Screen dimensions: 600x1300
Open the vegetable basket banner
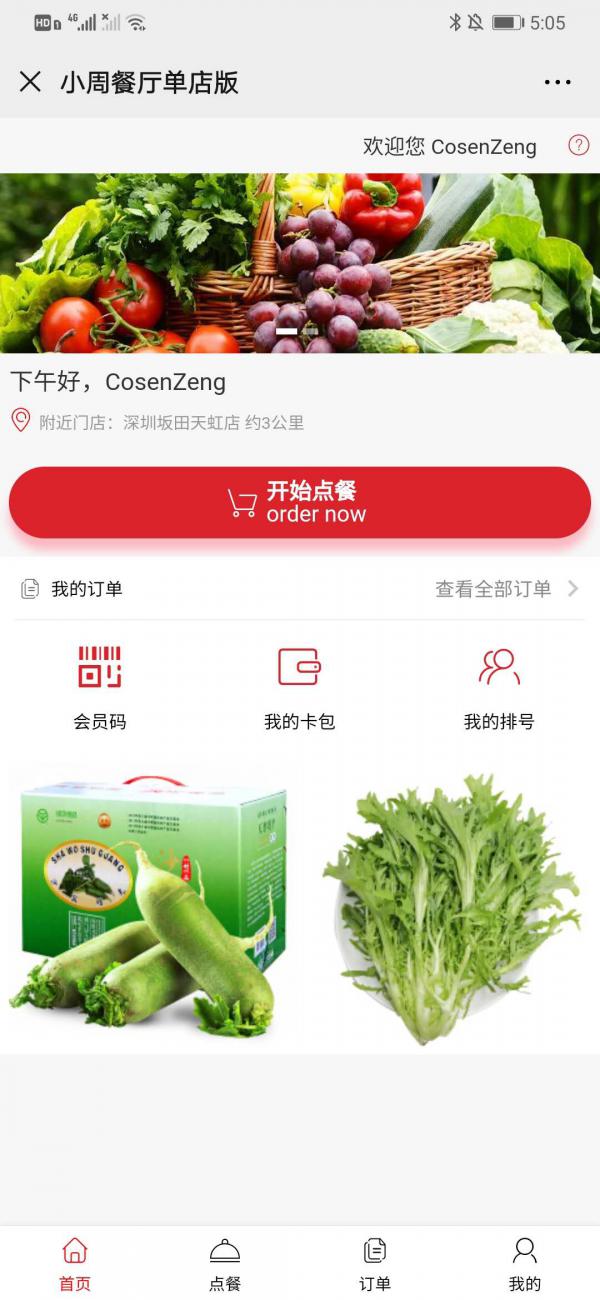point(300,262)
